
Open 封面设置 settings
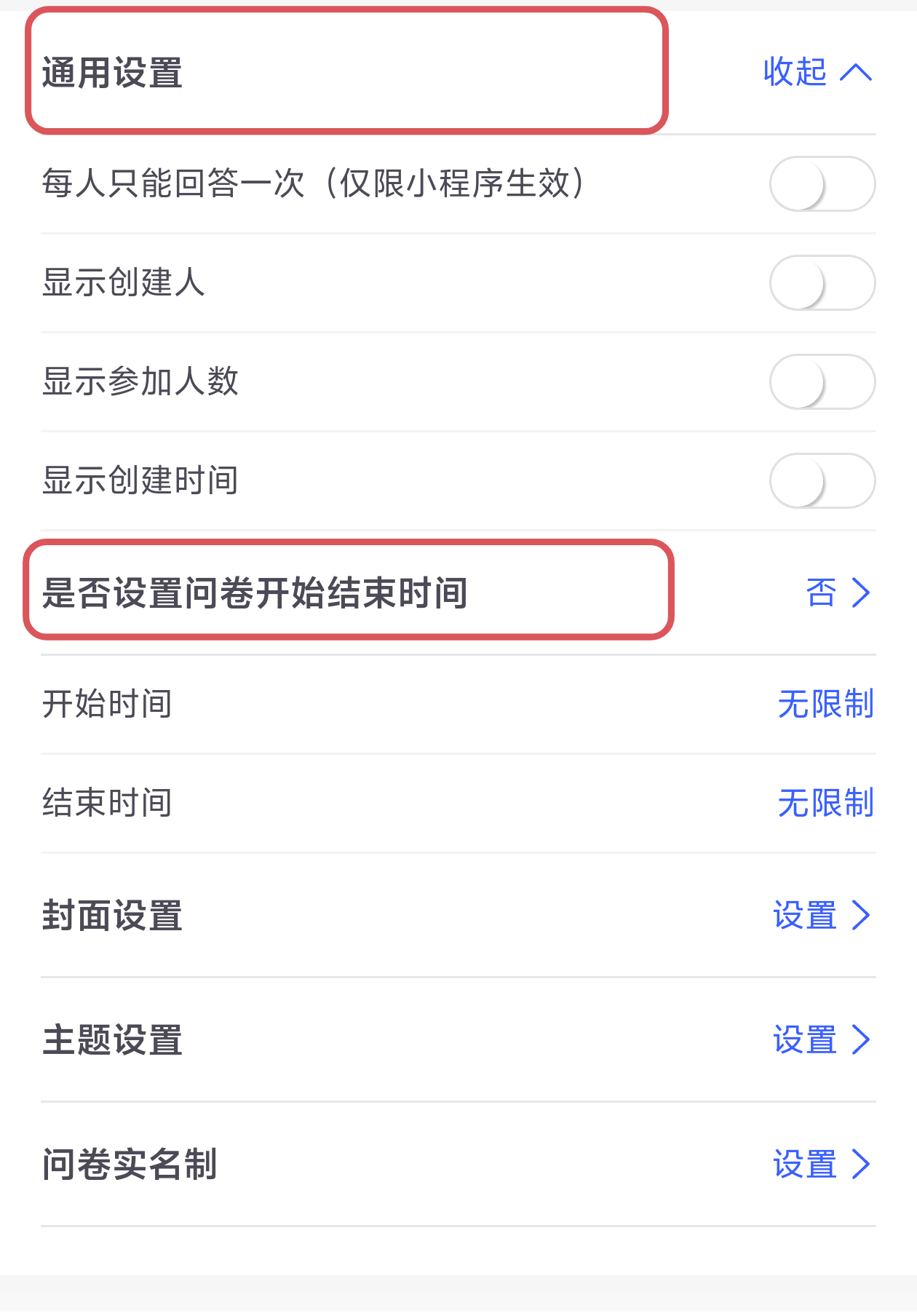tap(821, 915)
